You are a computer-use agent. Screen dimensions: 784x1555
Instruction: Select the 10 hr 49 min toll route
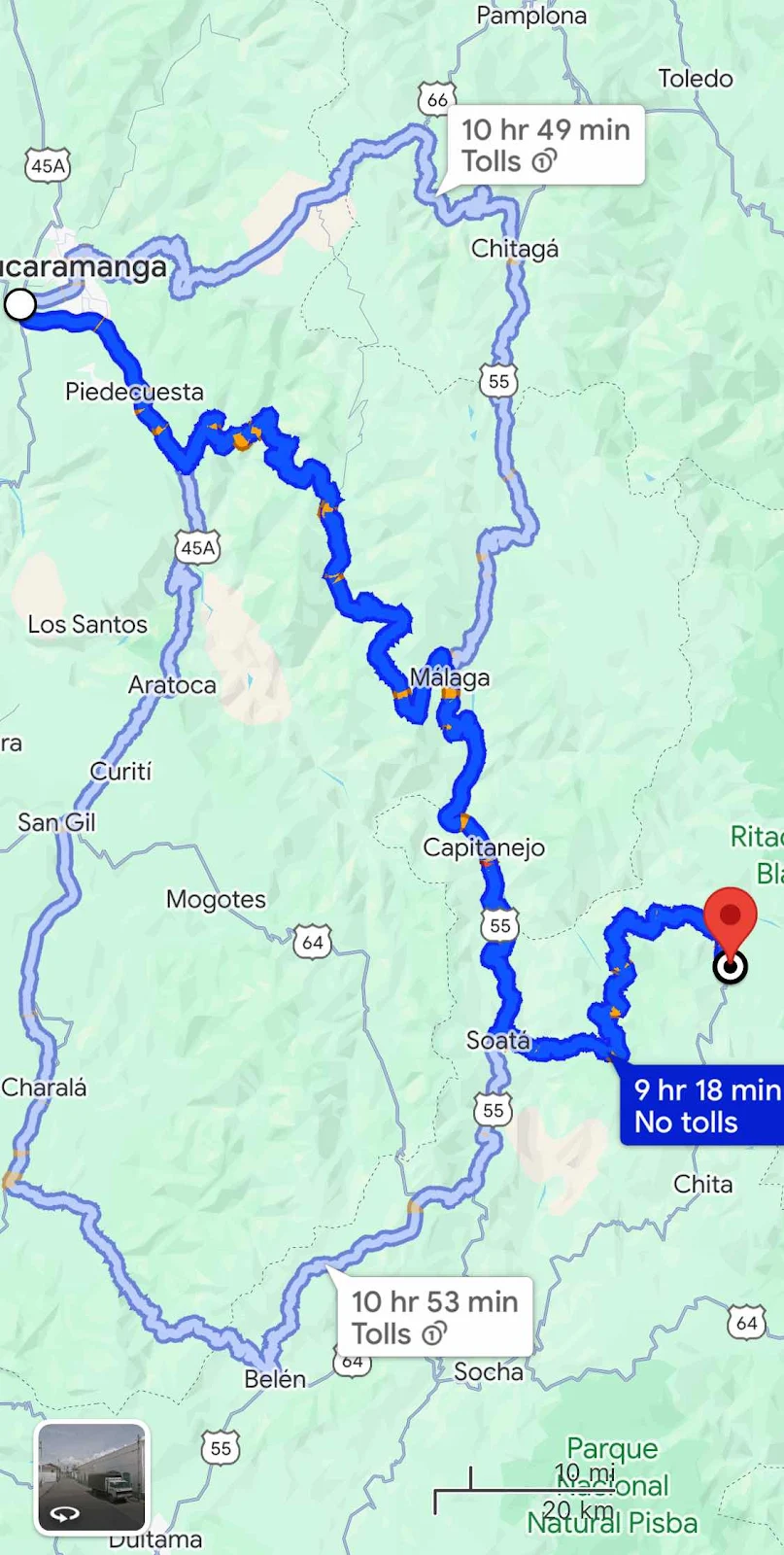coord(545,145)
